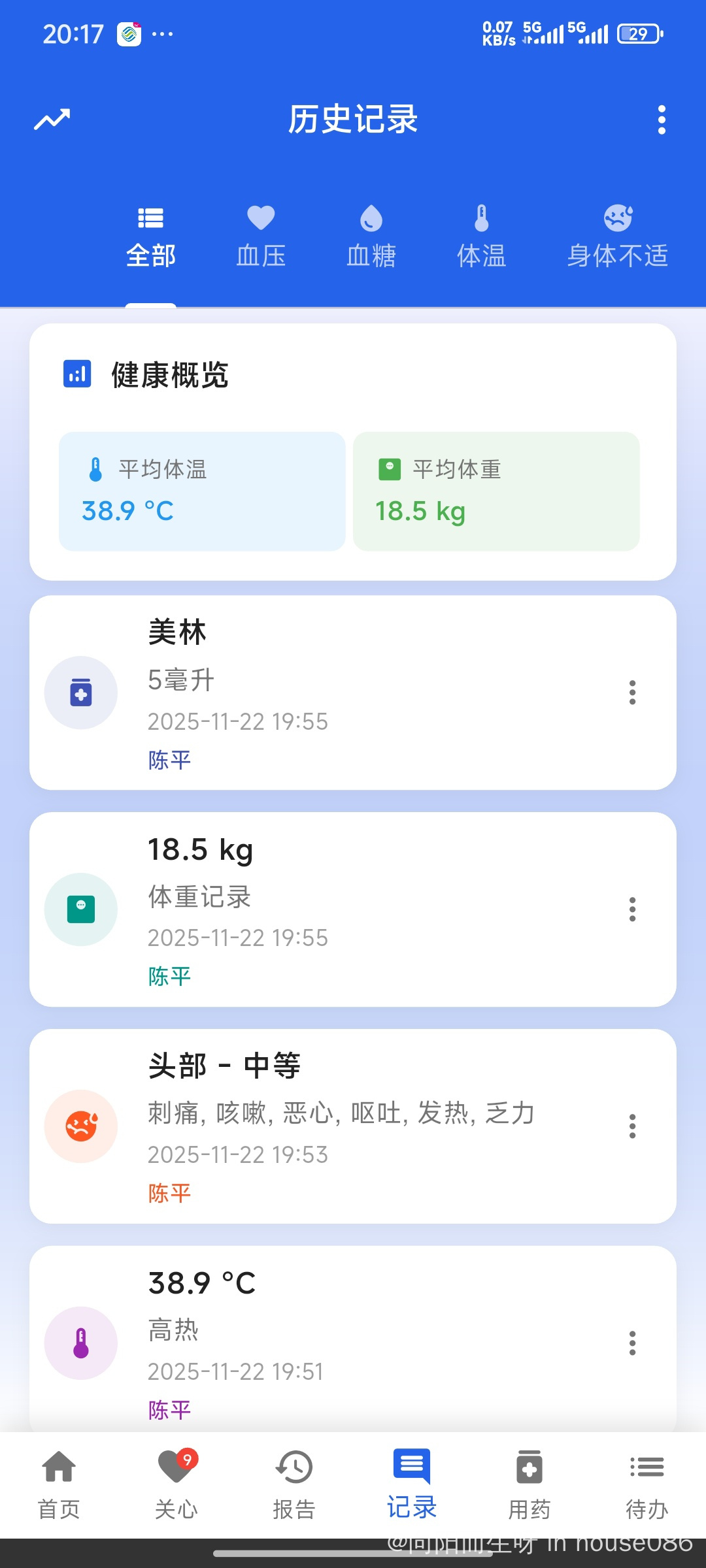The height and width of the screenshot is (1568, 706).
Task: Open the 38.9 °C 高热 temperature record
Action: point(327,1339)
